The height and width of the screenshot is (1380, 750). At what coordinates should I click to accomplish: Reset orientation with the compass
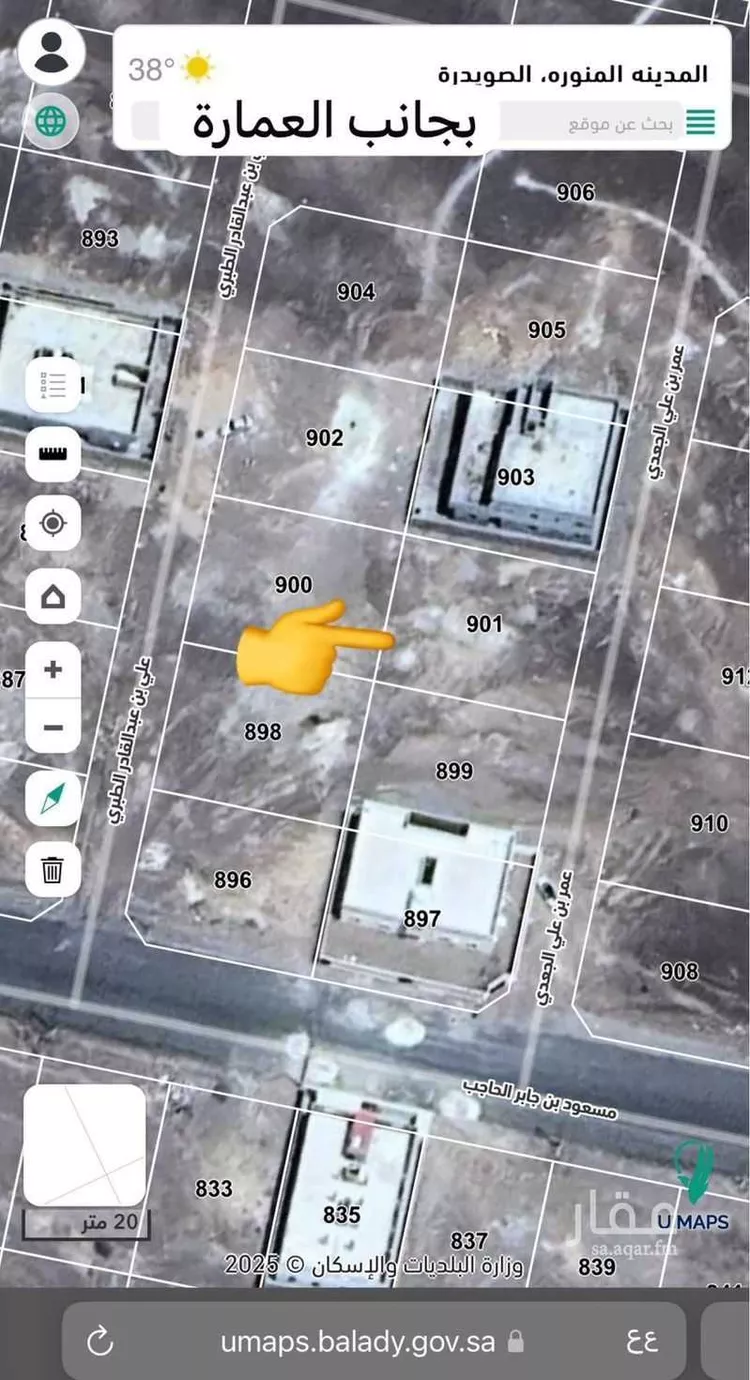(53, 799)
